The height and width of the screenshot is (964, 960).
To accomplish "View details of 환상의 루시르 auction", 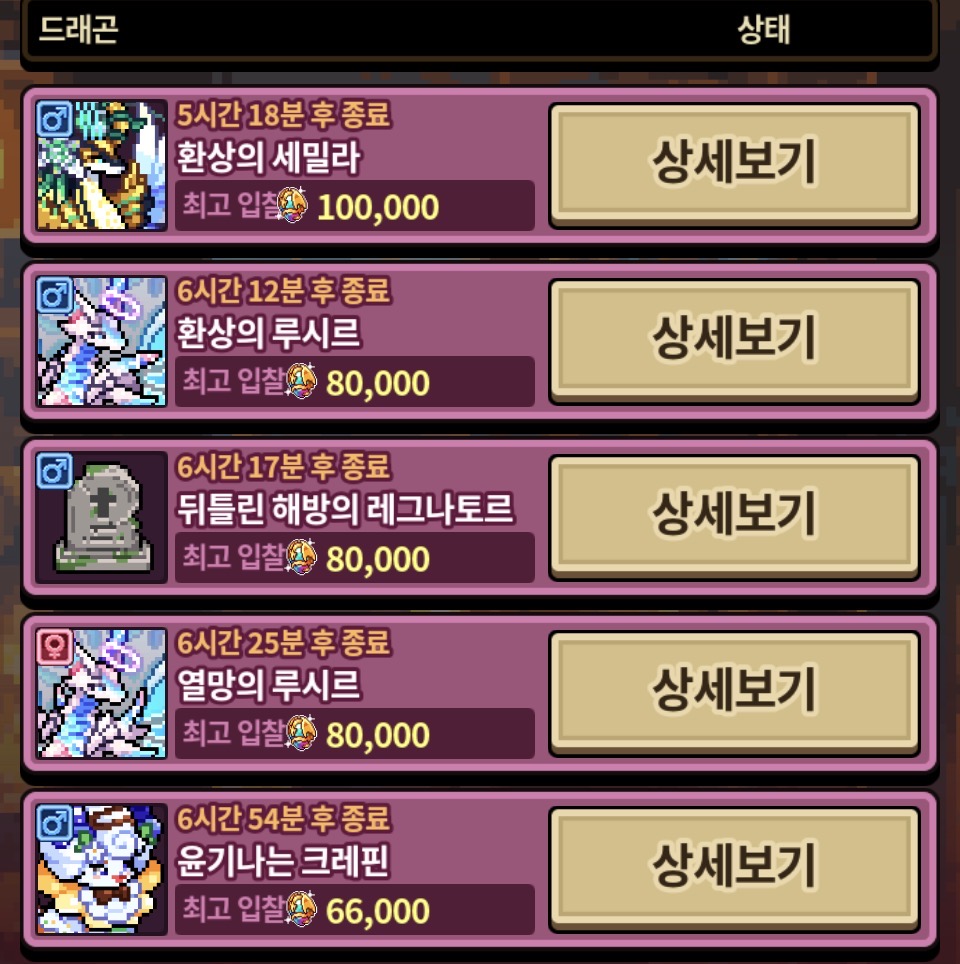I will (734, 339).
